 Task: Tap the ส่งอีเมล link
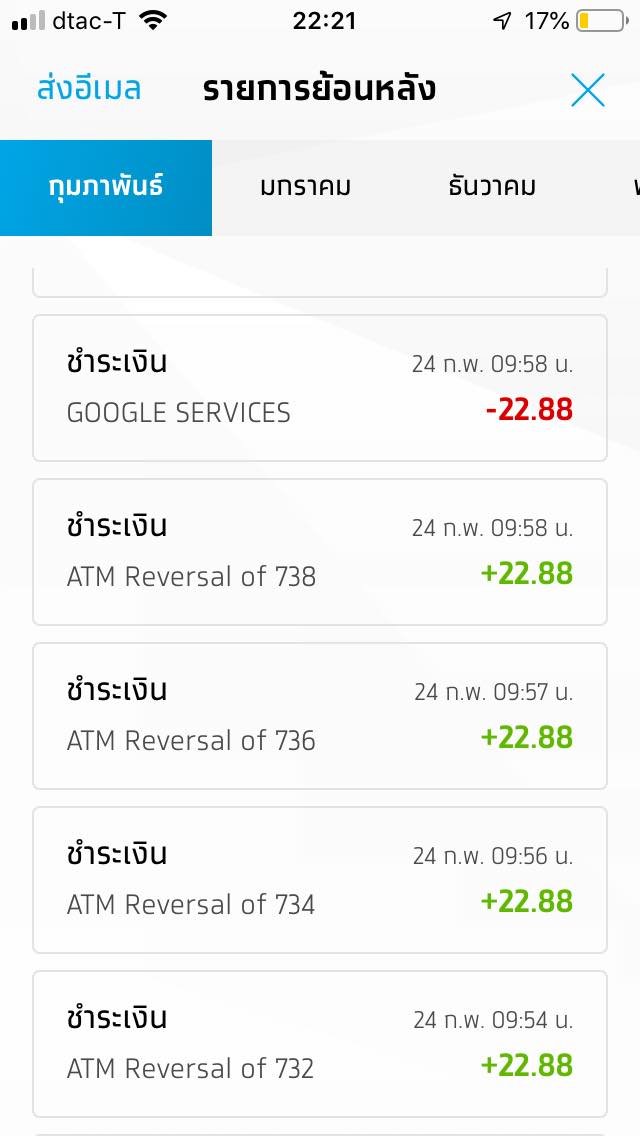89,89
